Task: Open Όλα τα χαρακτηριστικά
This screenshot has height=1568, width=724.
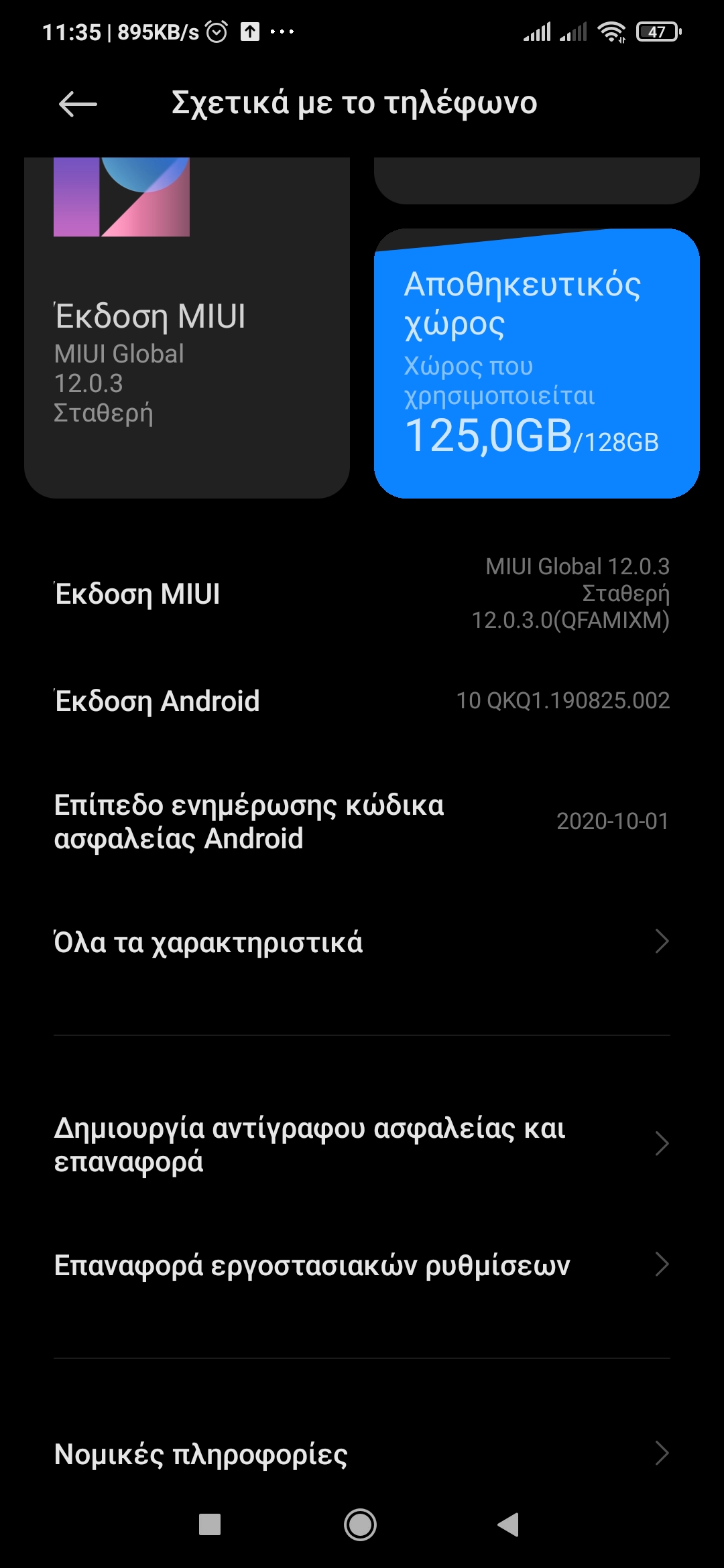Action: 362,942
